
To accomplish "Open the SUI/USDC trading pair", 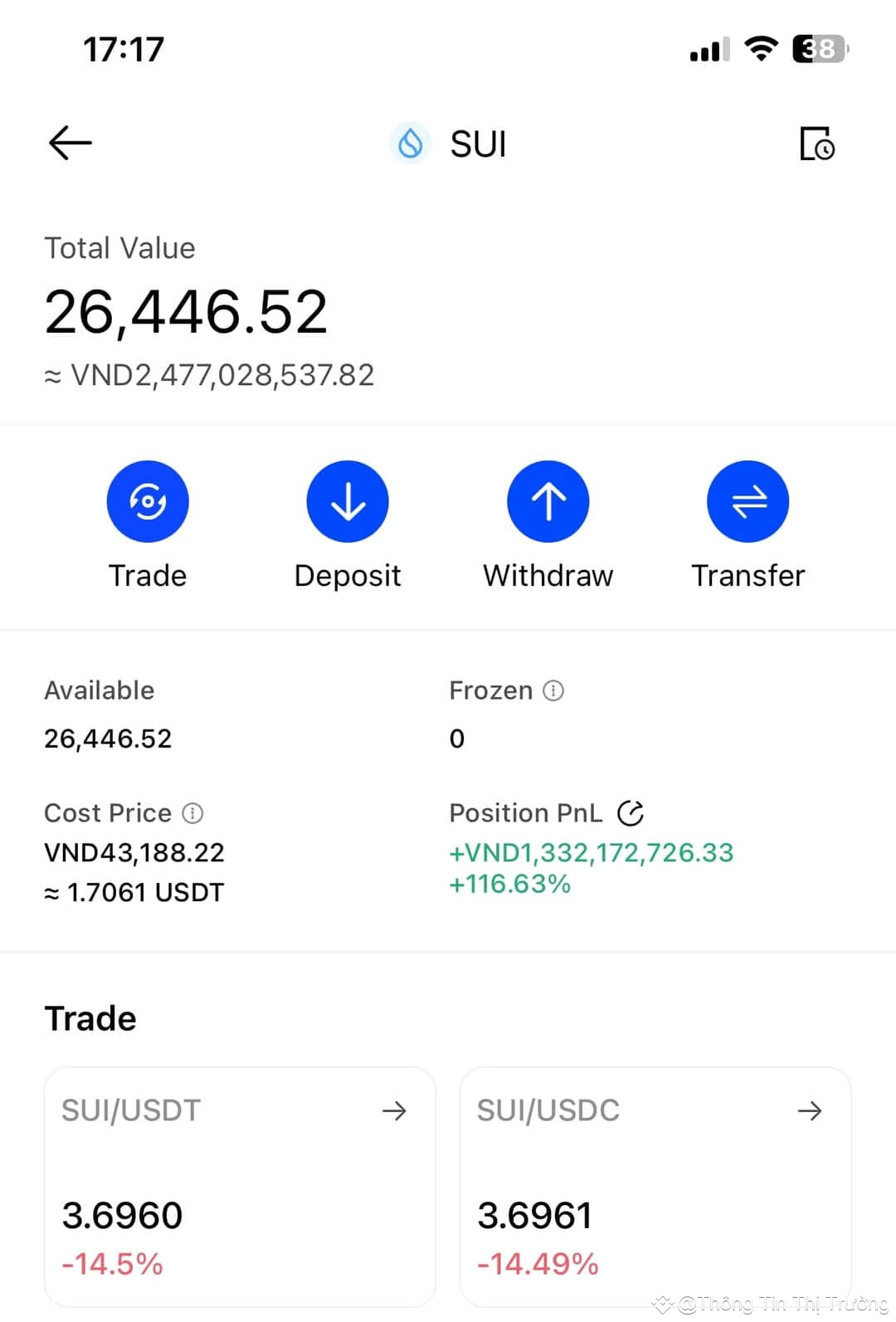I will pyautogui.click(x=655, y=1185).
